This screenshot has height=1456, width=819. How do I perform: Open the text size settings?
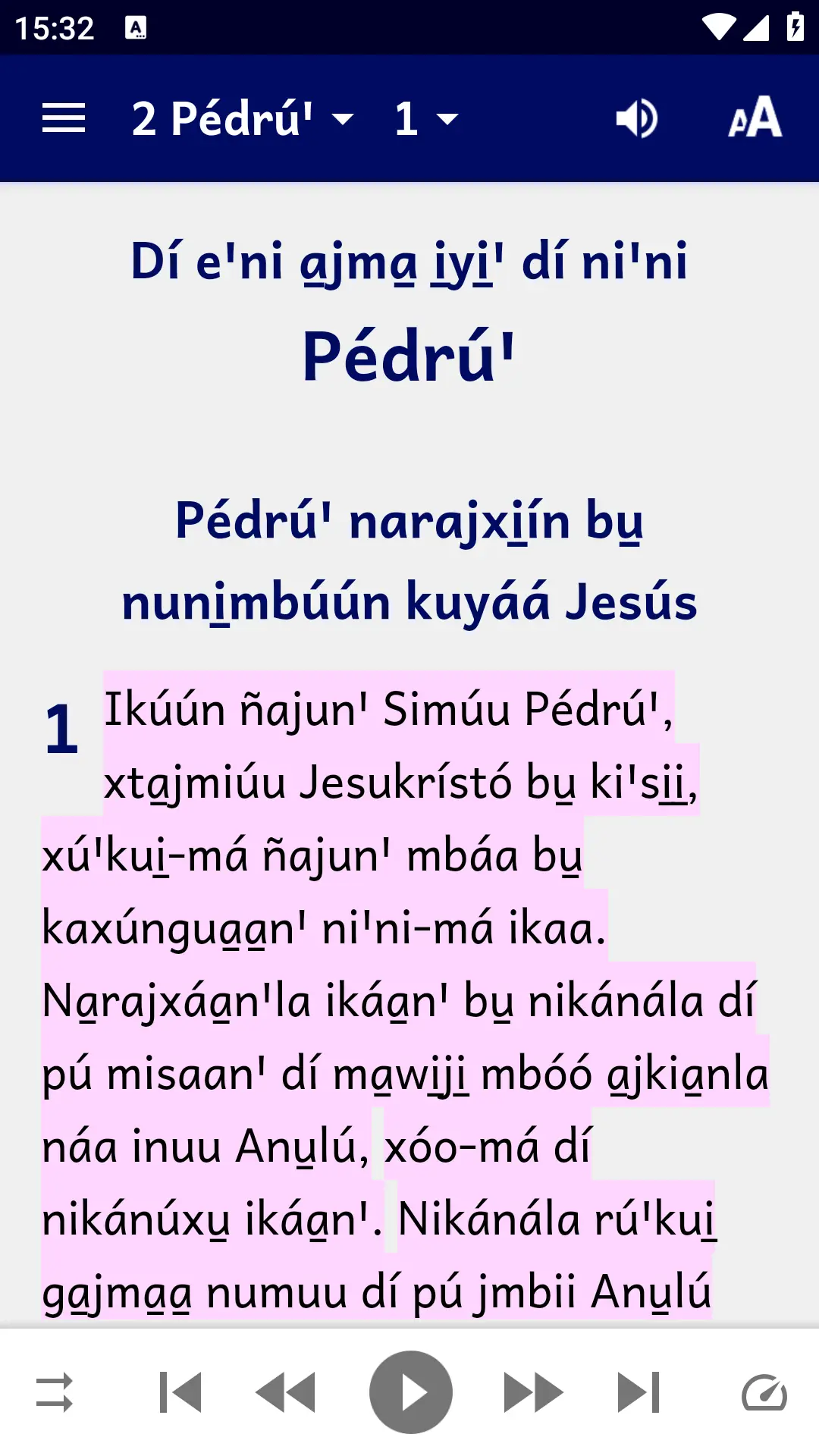coord(755,118)
